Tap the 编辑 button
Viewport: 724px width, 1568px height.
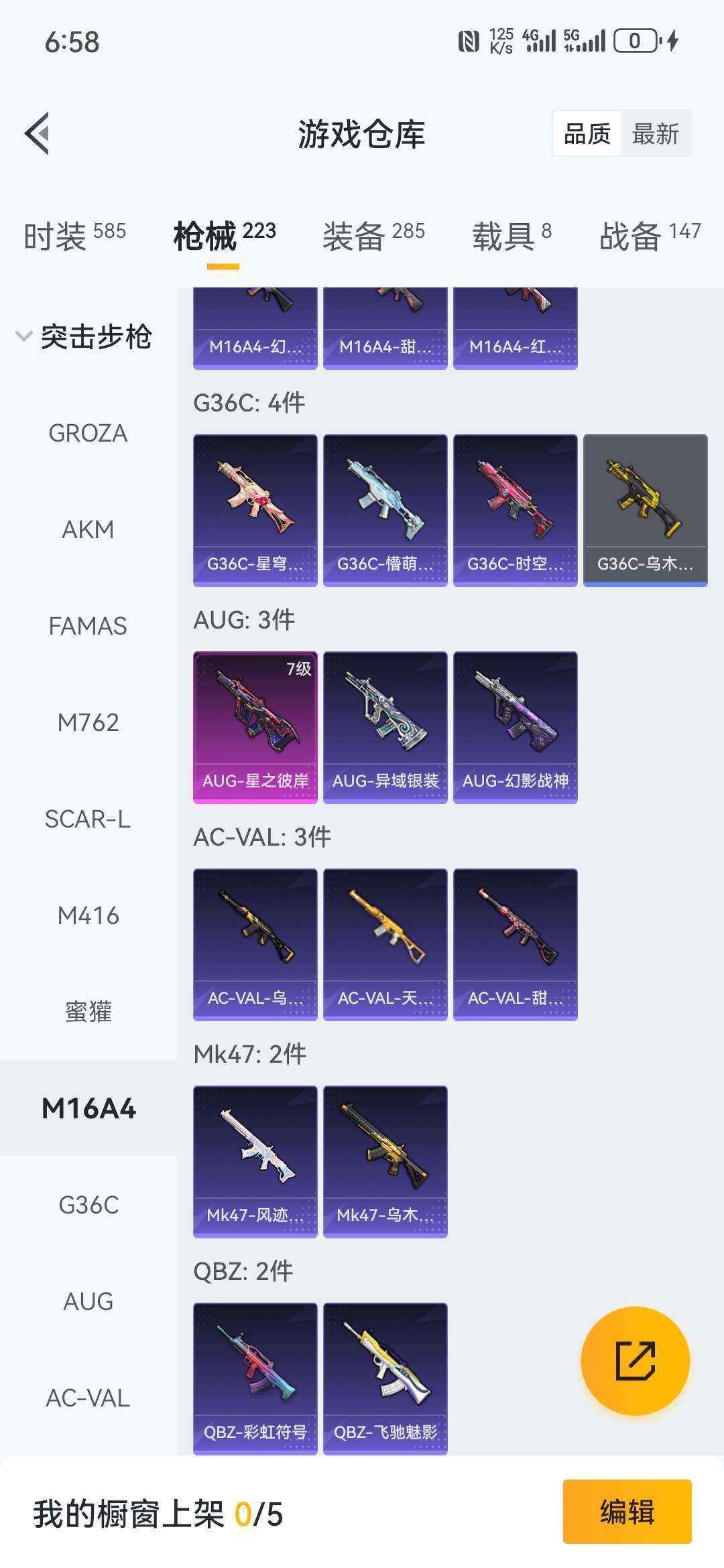click(x=627, y=1512)
